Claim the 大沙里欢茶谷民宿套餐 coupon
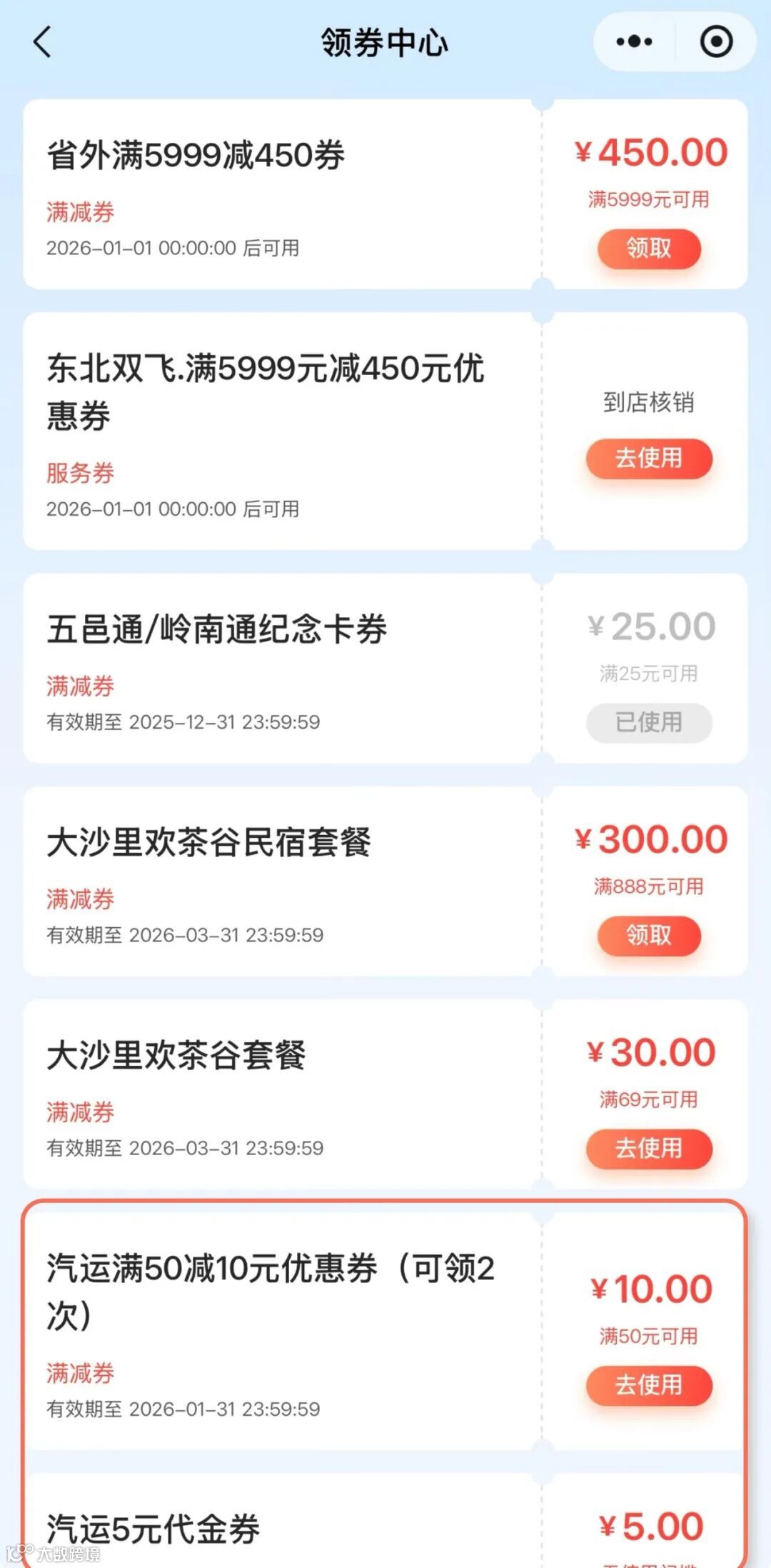The image size is (771, 1568). point(649,935)
